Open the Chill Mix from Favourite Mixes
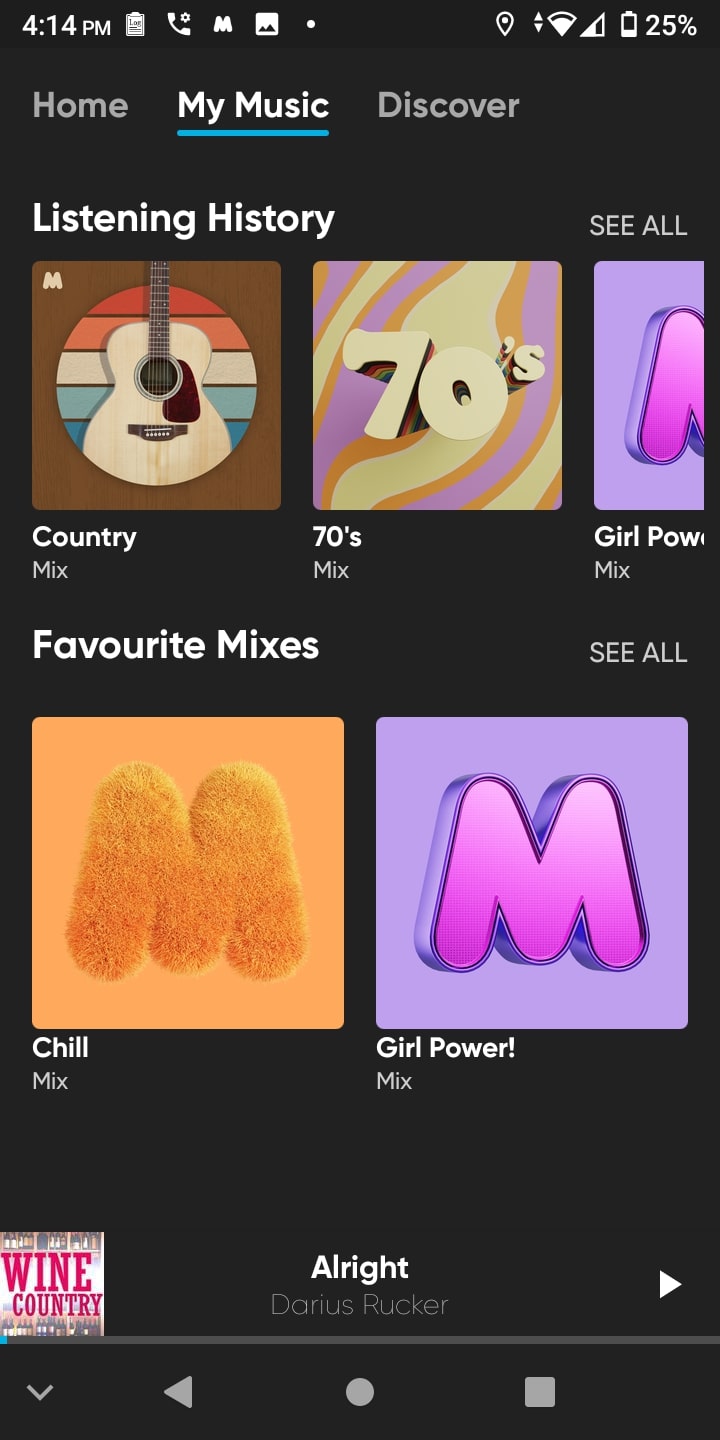The height and width of the screenshot is (1440, 720). pyautogui.click(x=188, y=872)
